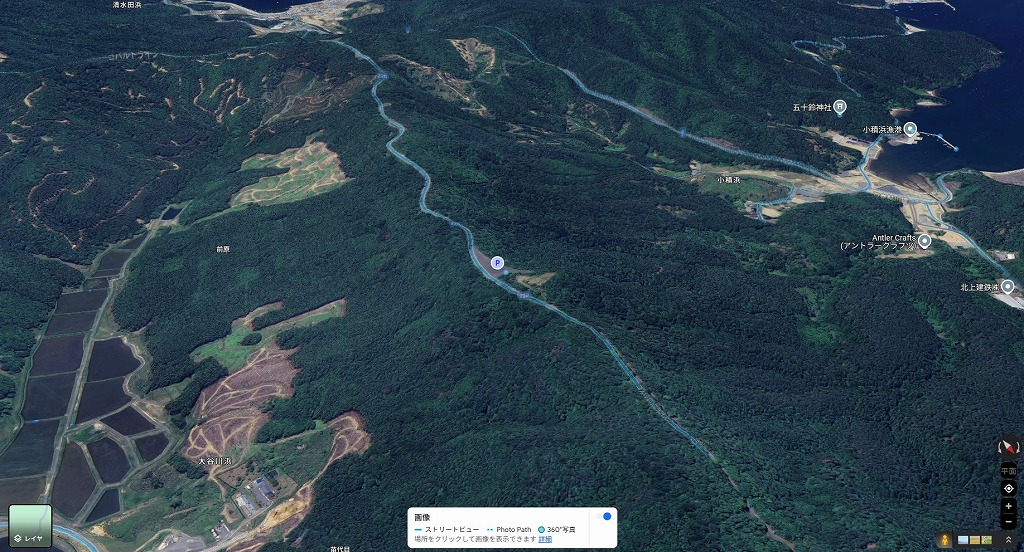Open the 詳細 details link
Viewport: 1024px width, 552px height.
pyautogui.click(x=545, y=539)
